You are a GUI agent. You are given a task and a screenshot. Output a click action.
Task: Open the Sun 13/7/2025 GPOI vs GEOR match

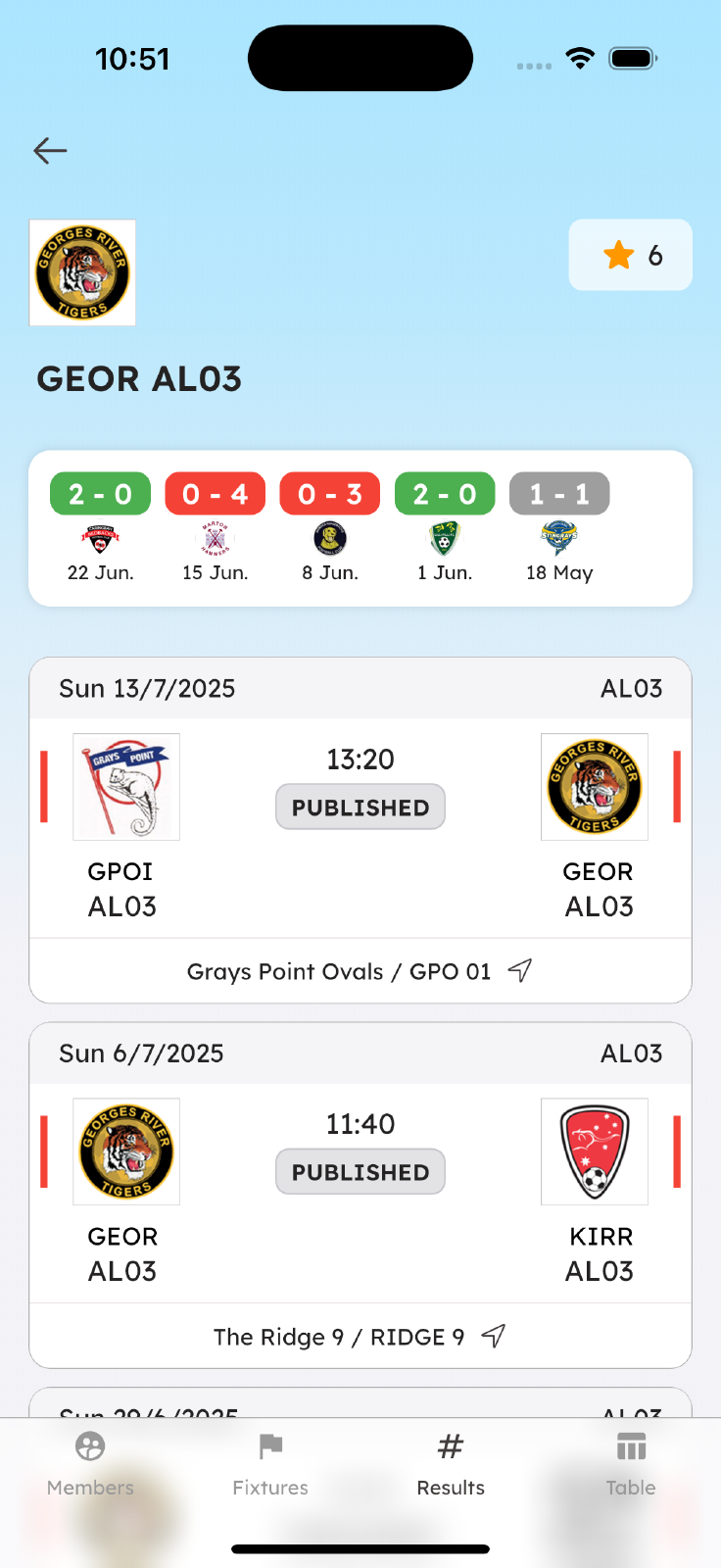click(360, 828)
